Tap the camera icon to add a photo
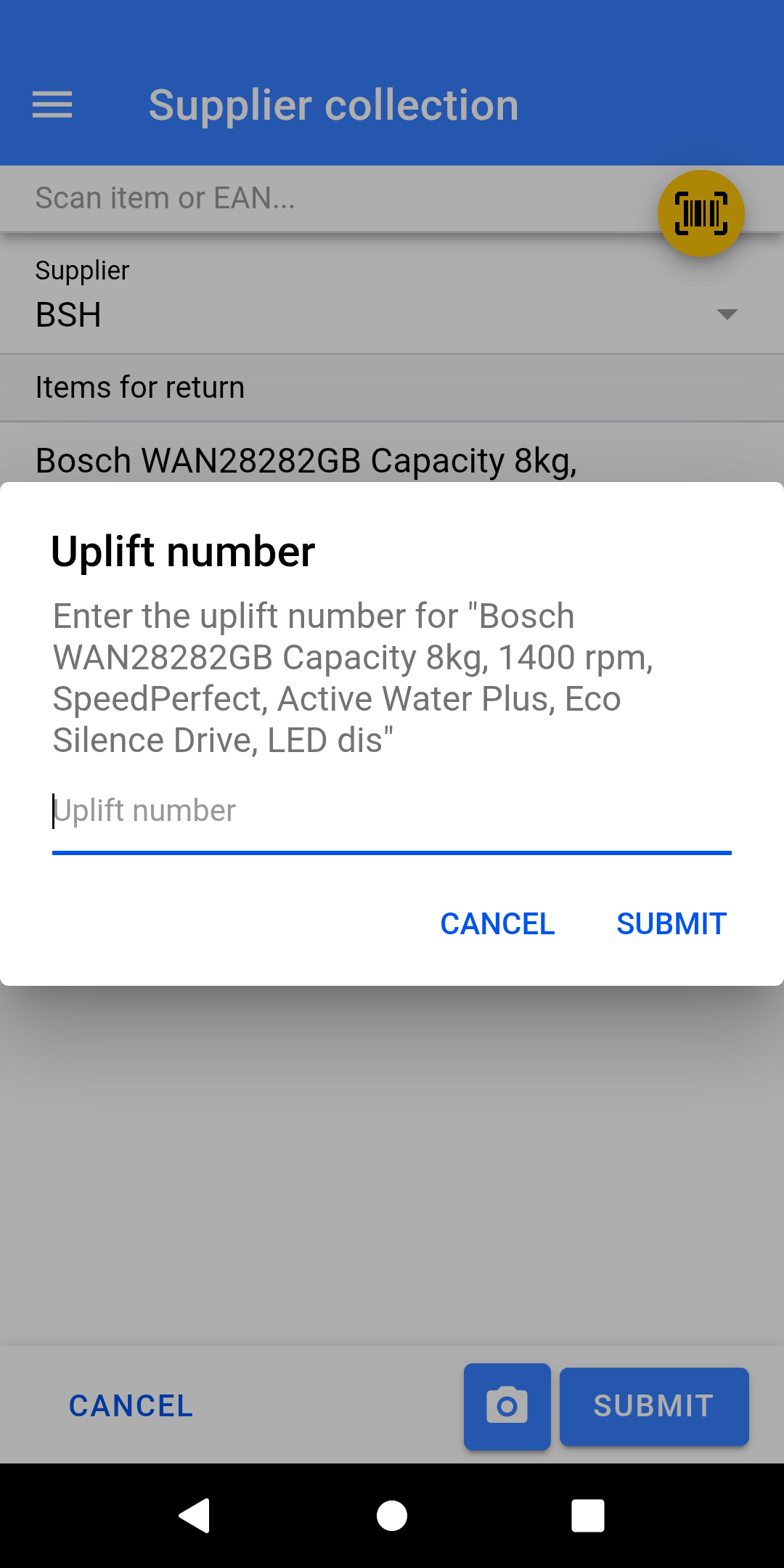The image size is (784, 1568). click(x=507, y=1405)
